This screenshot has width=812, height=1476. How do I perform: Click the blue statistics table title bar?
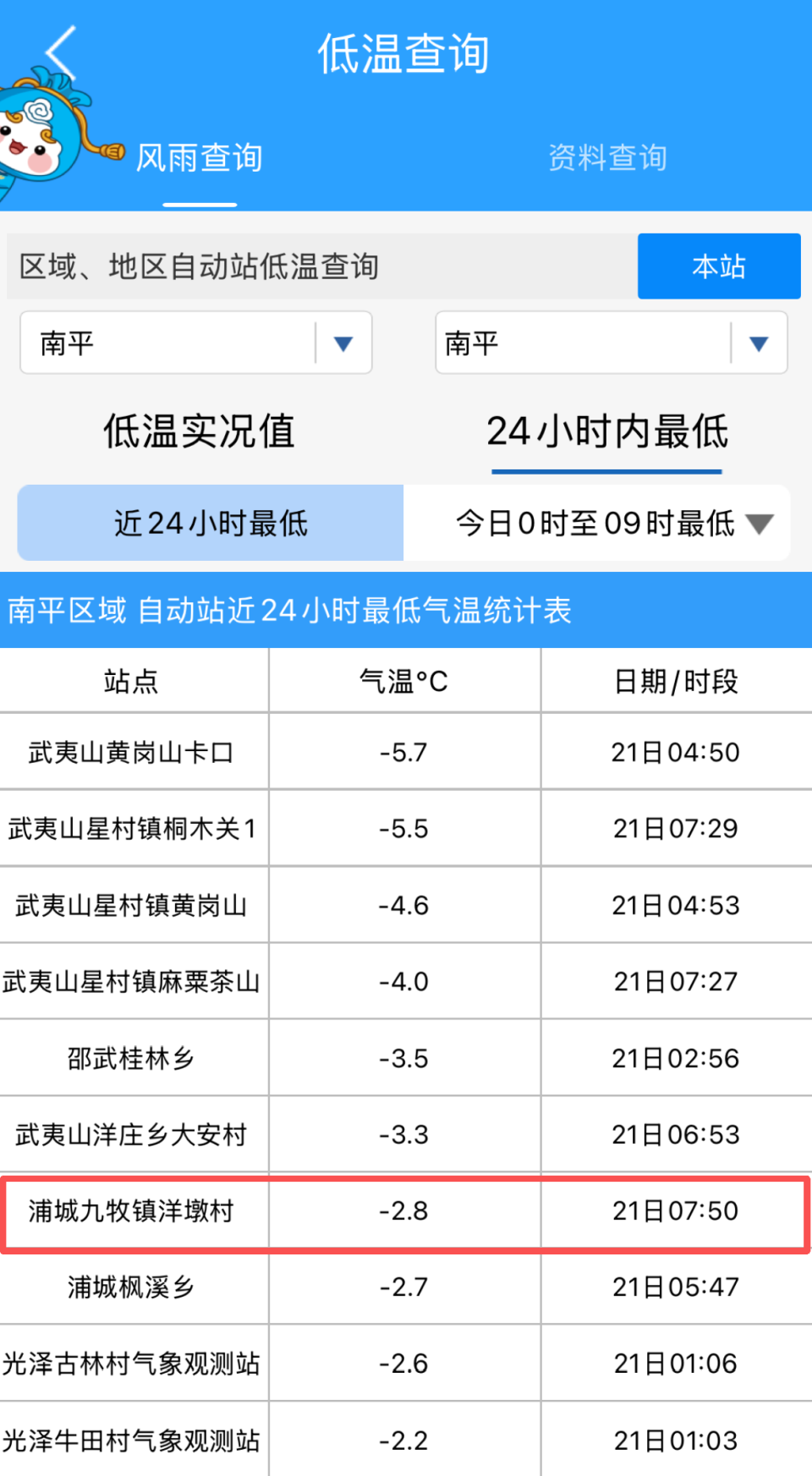coord(406,610)
